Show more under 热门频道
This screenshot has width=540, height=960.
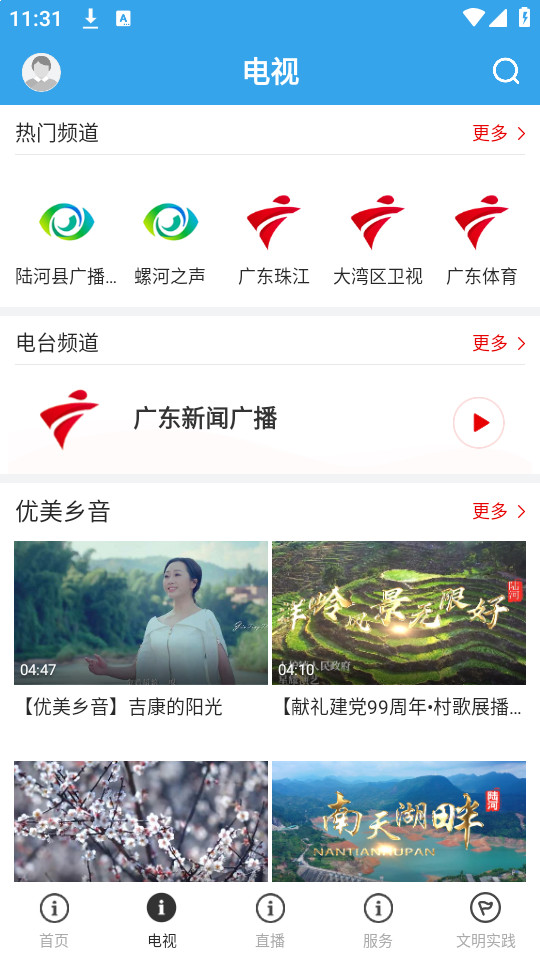(498, 133)
